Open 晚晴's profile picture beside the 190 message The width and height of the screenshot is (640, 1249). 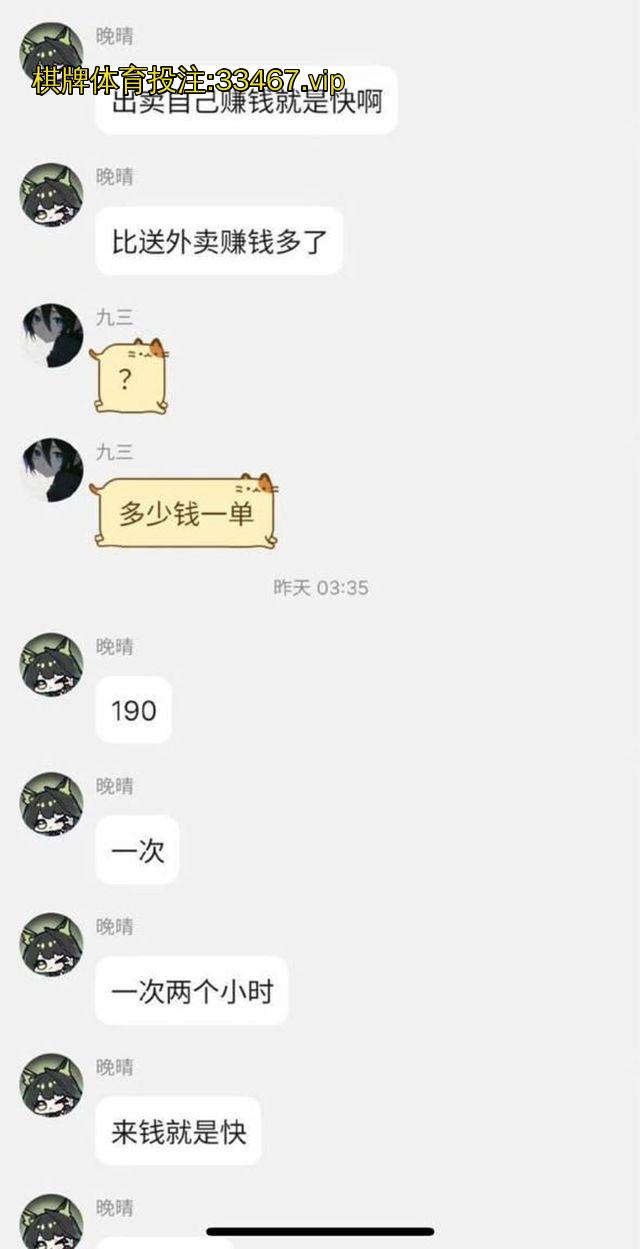coord(51,664)
